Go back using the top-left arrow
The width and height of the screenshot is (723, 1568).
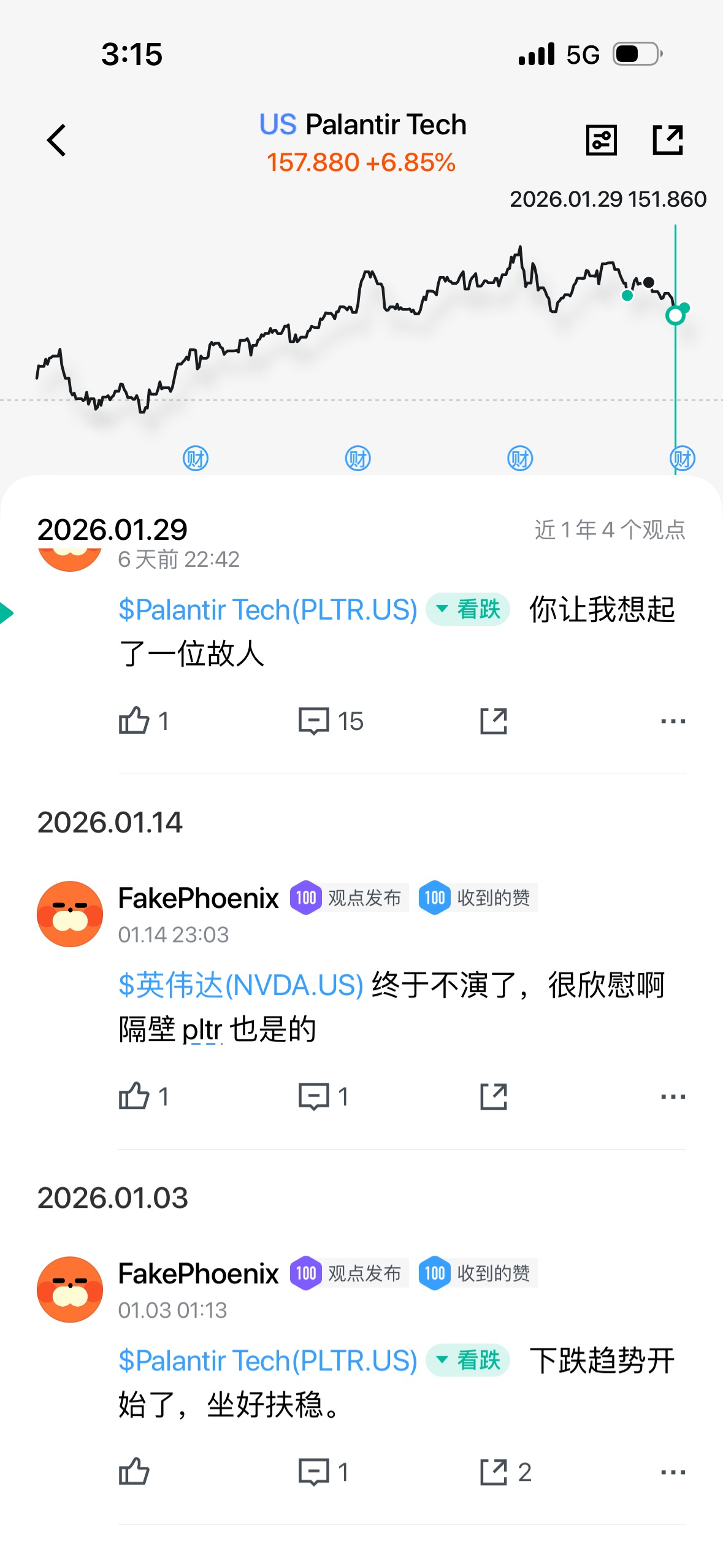[56, 140]
